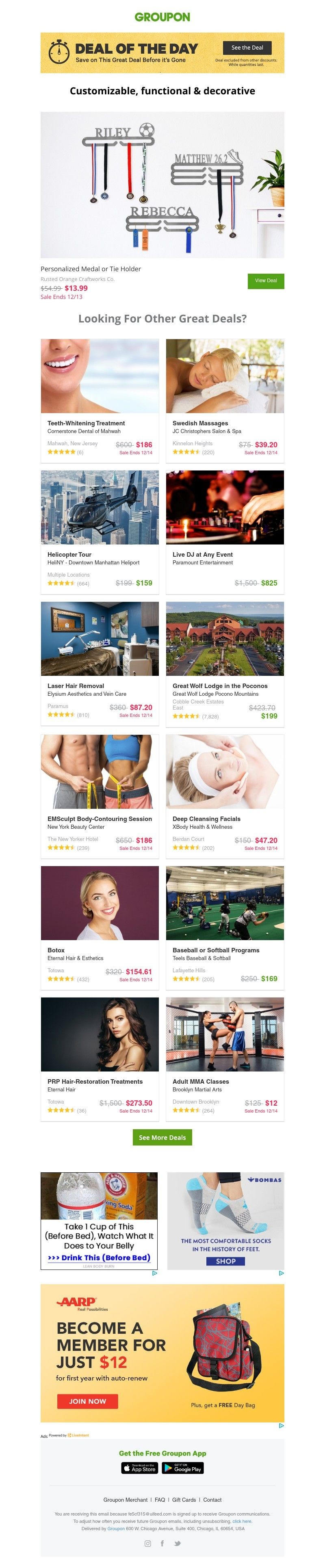
Task: Download from the App Store badge
Action: click(x=139, y=1468)
